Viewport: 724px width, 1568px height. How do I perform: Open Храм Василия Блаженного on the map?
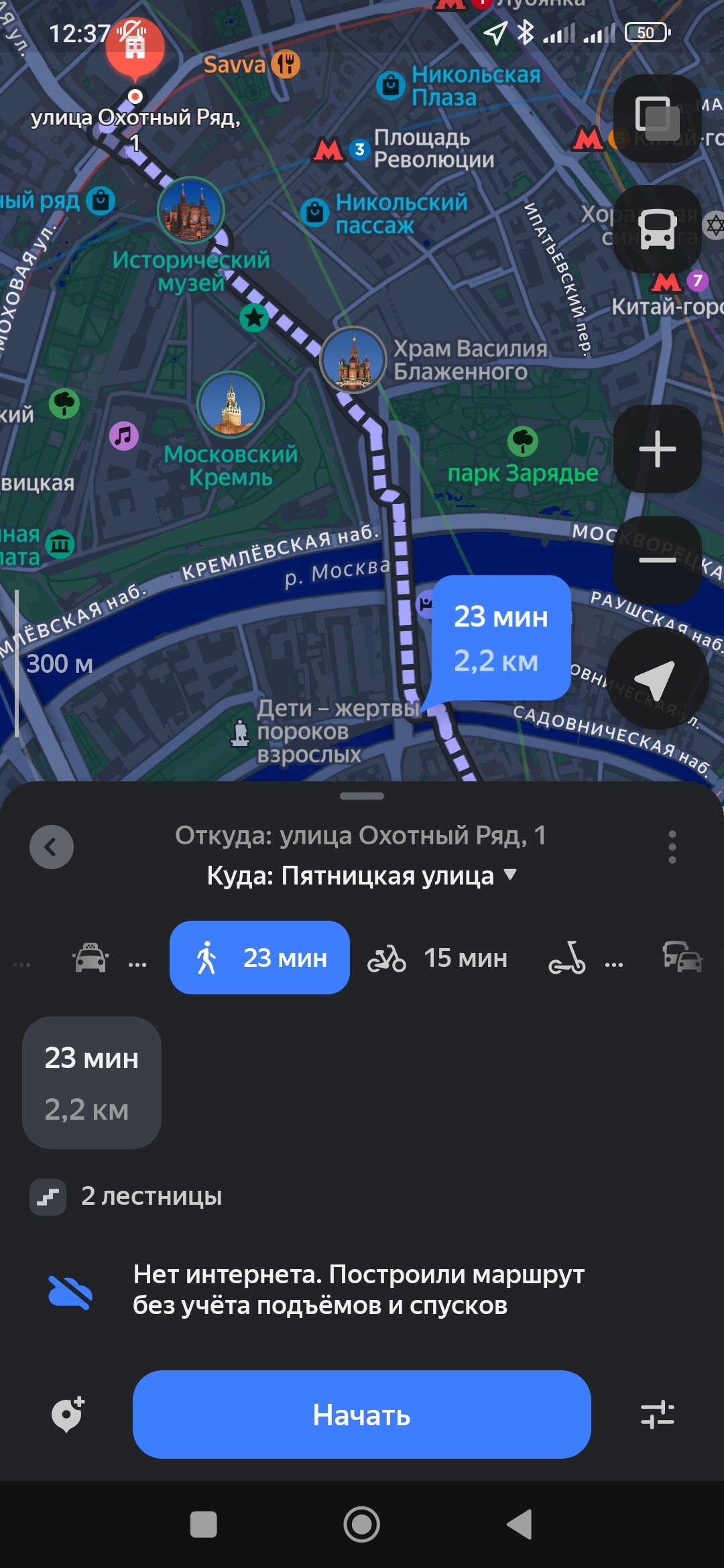click(x=353, y=359)
